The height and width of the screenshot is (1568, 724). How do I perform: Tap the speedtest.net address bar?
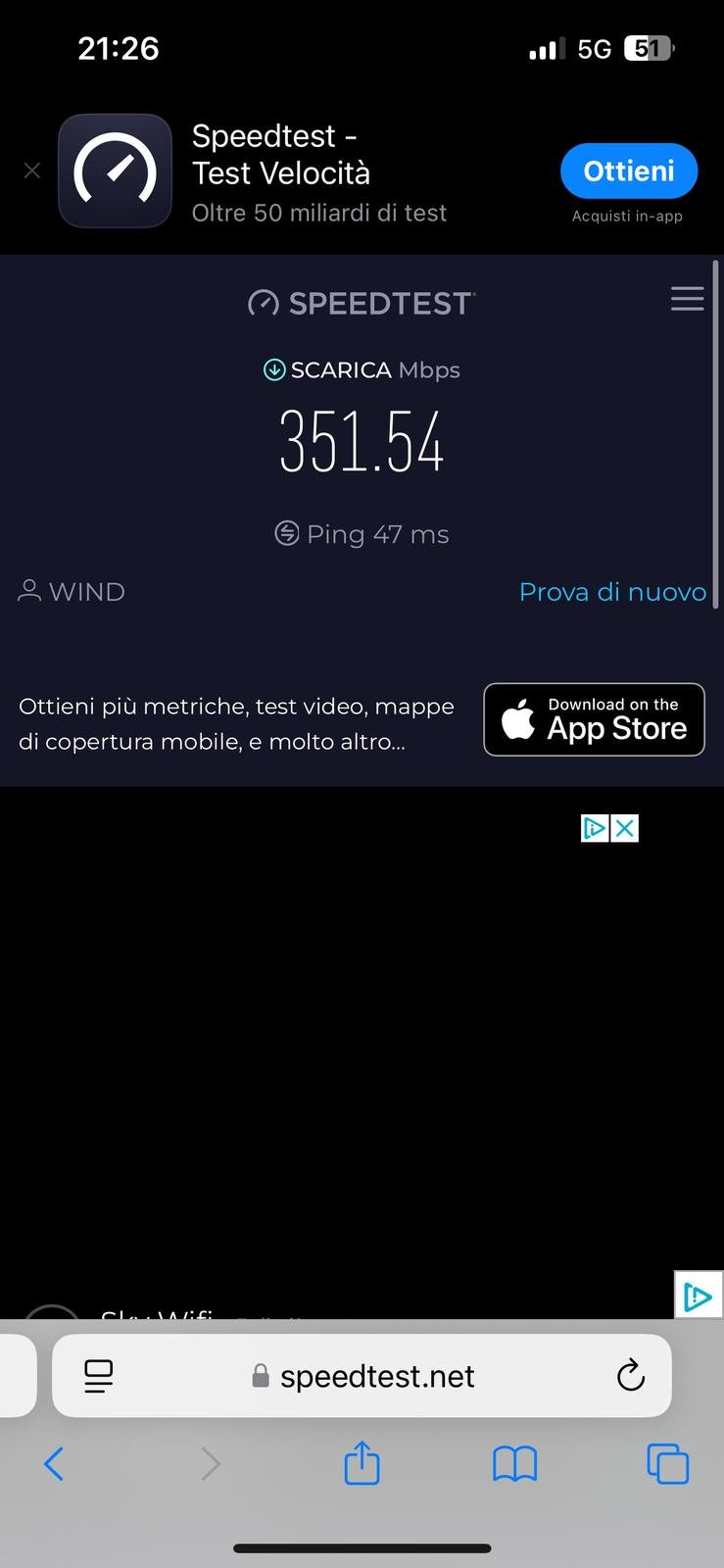tap(362, 1376)
